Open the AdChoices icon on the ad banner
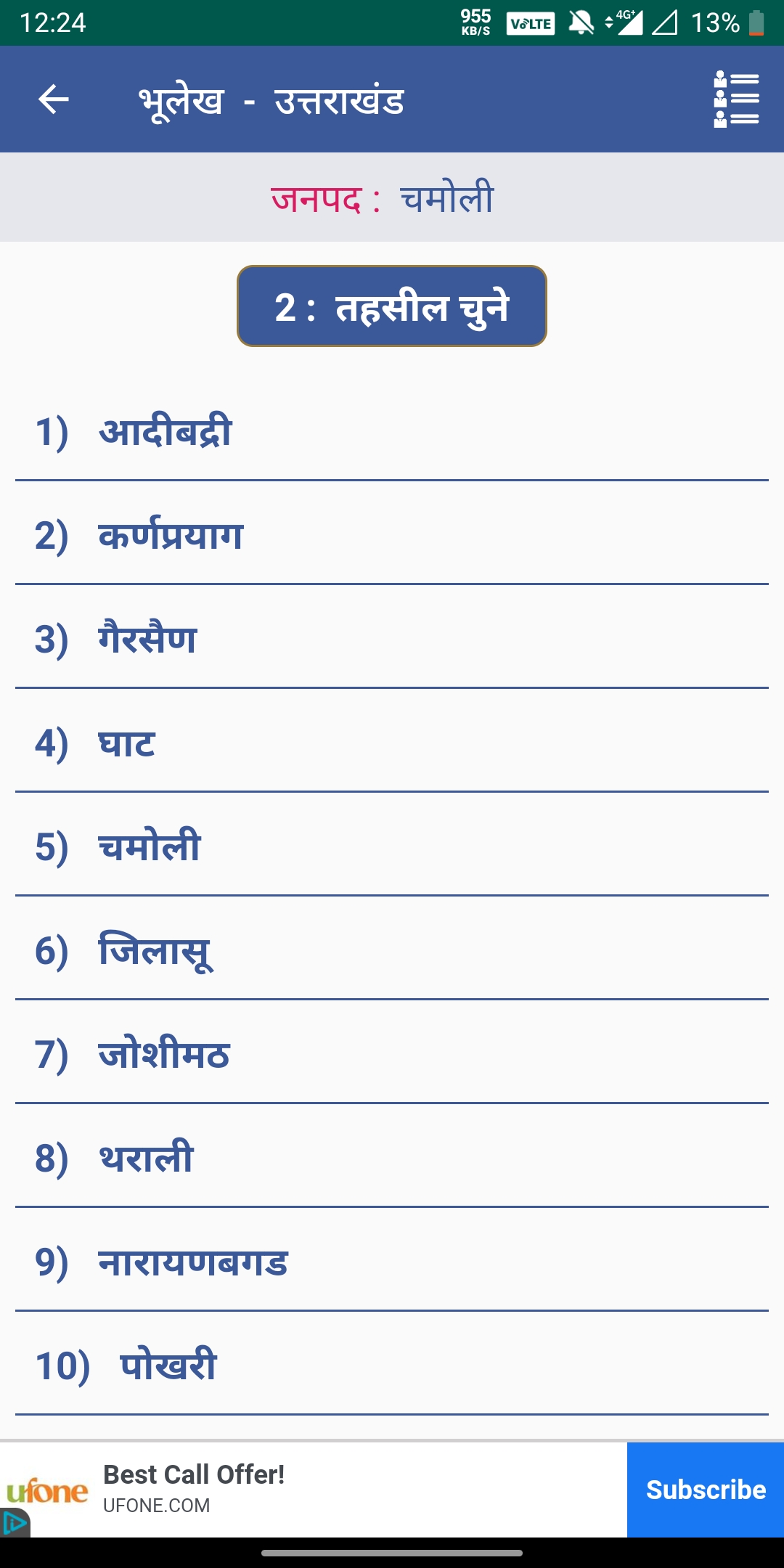Image resolution: width=784 pixels, height=1568 pixels. coord(14,1523)
